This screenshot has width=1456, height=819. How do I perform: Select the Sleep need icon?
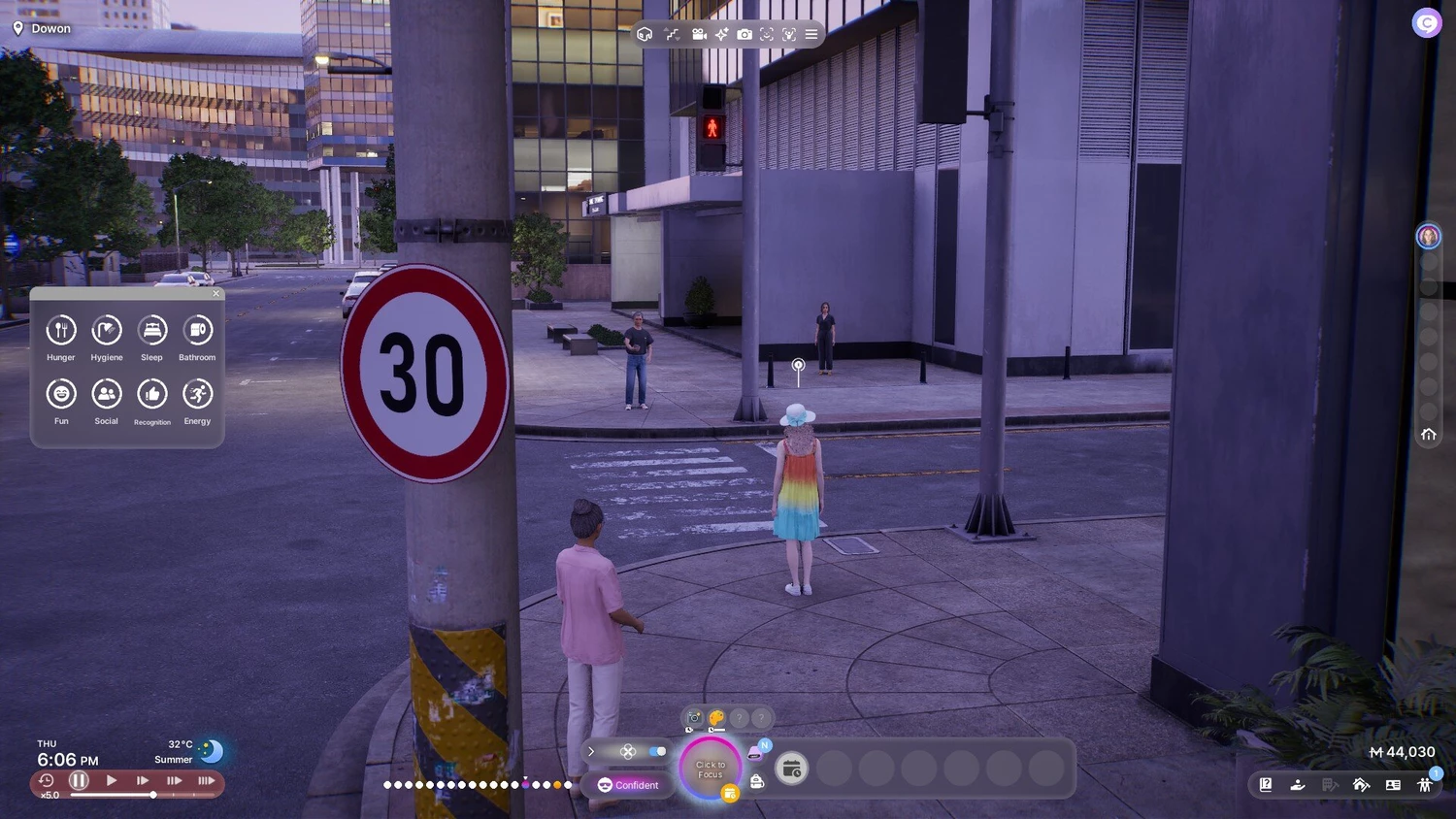coord(152,331)
